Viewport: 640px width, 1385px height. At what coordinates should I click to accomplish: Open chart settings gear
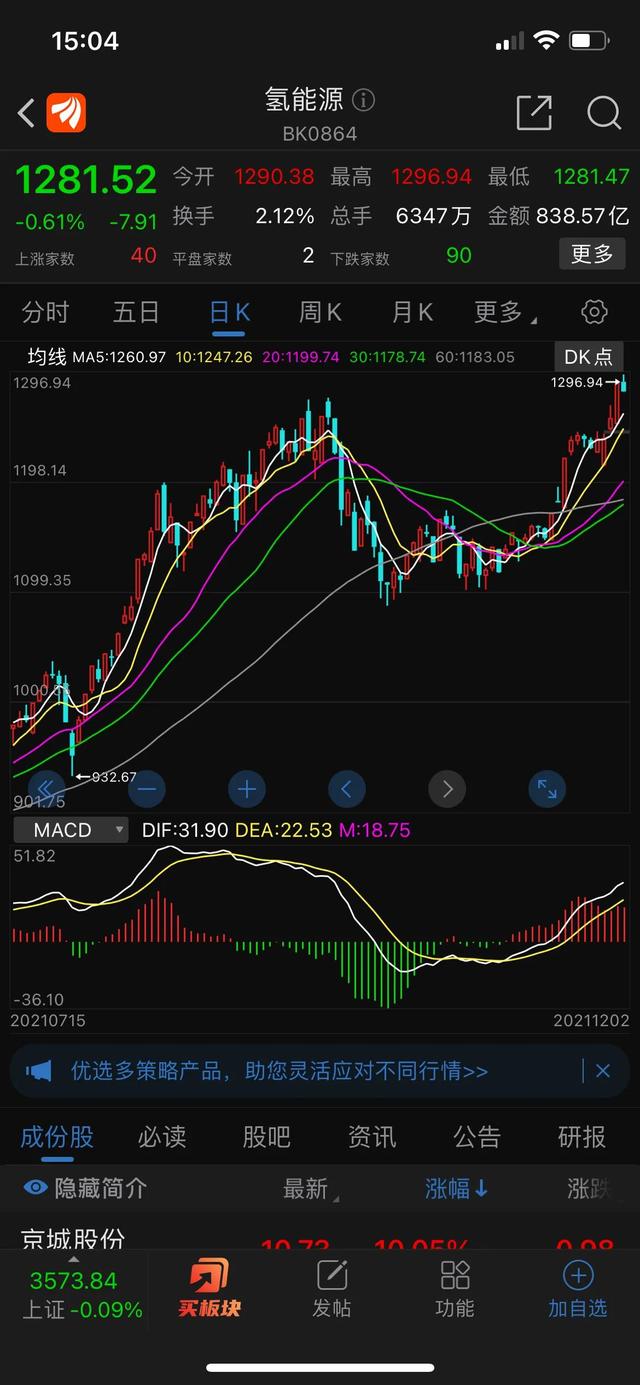594,312
